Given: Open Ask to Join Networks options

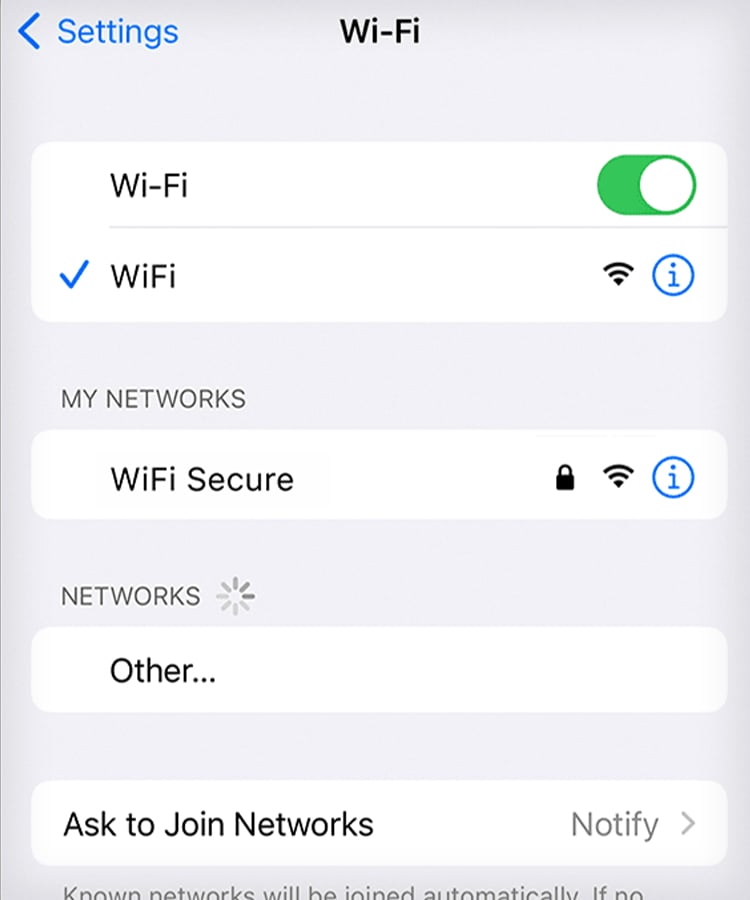Looking at the screenshot, I should (x=378, y=824).
